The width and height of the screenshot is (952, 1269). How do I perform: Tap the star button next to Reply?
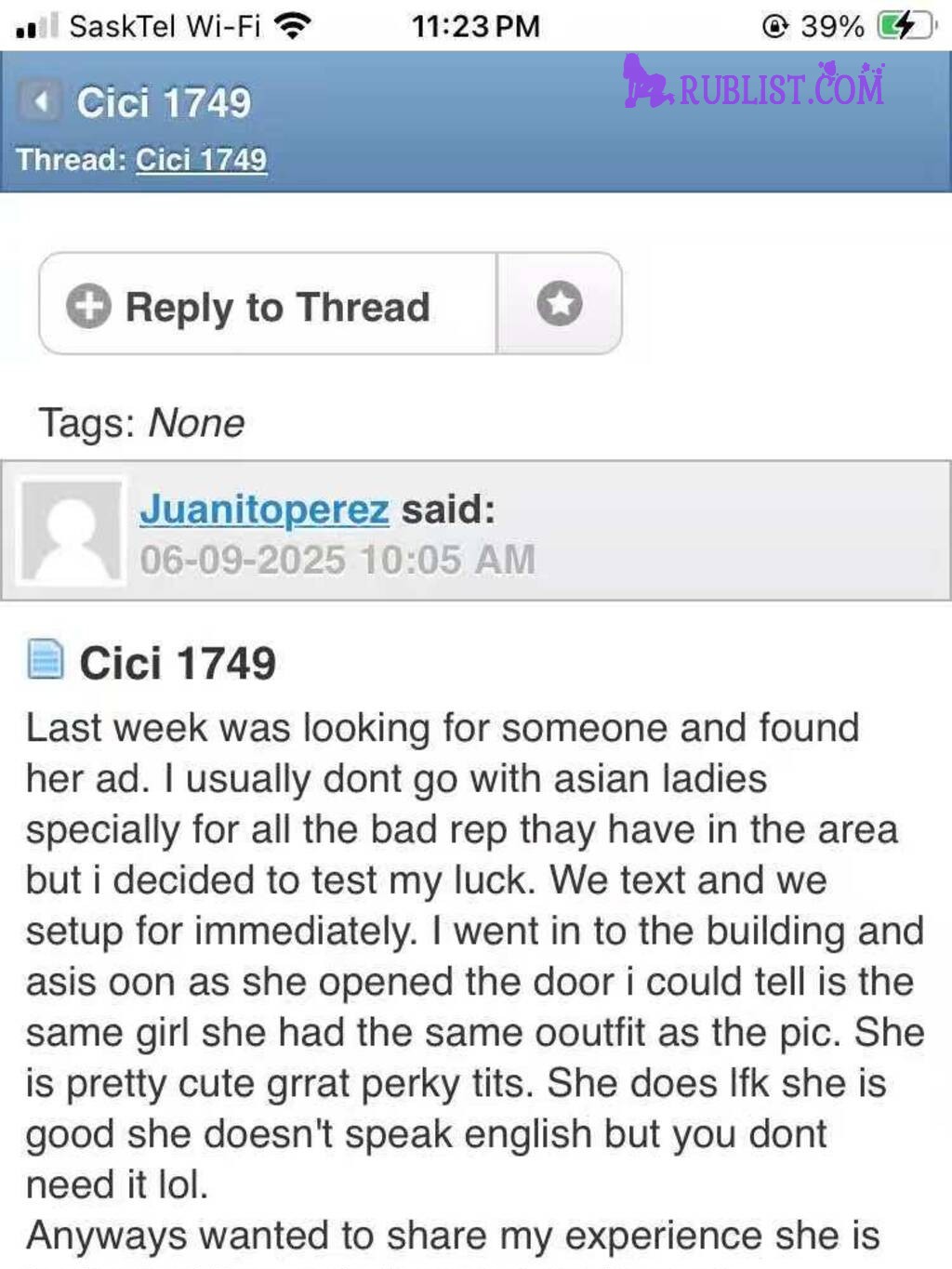559,304
